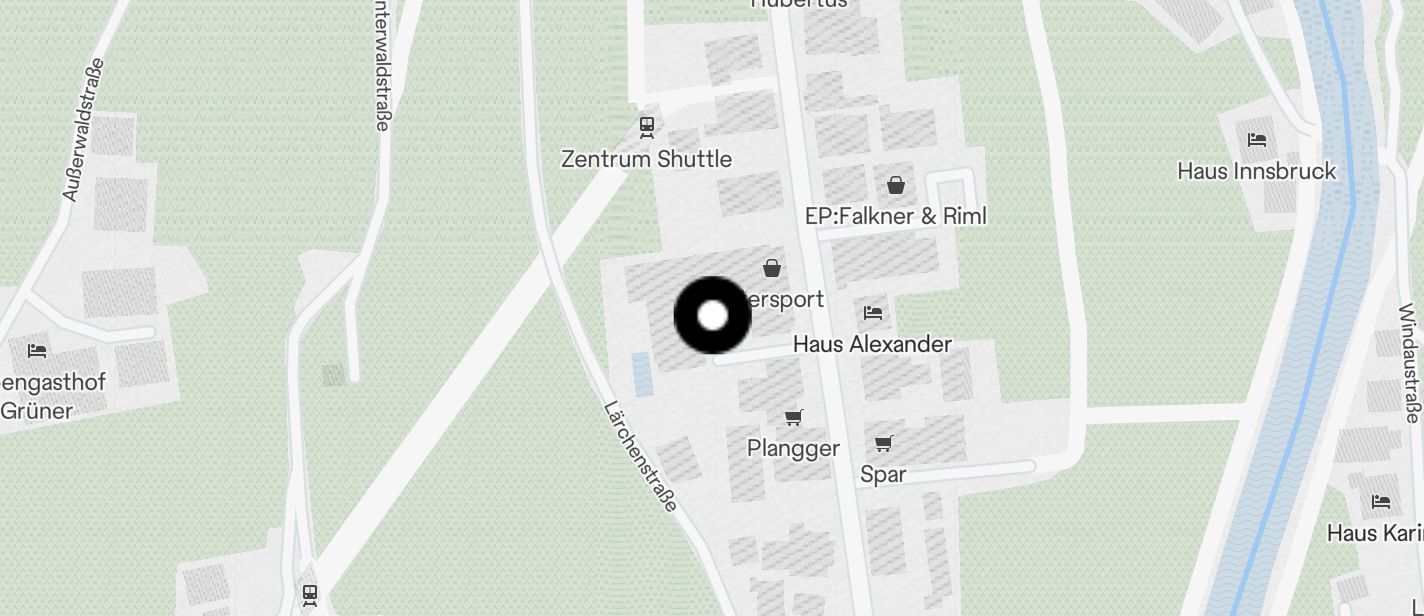
Task: Select the Haus Alexander lodging marker
Action: coord(872,313)
